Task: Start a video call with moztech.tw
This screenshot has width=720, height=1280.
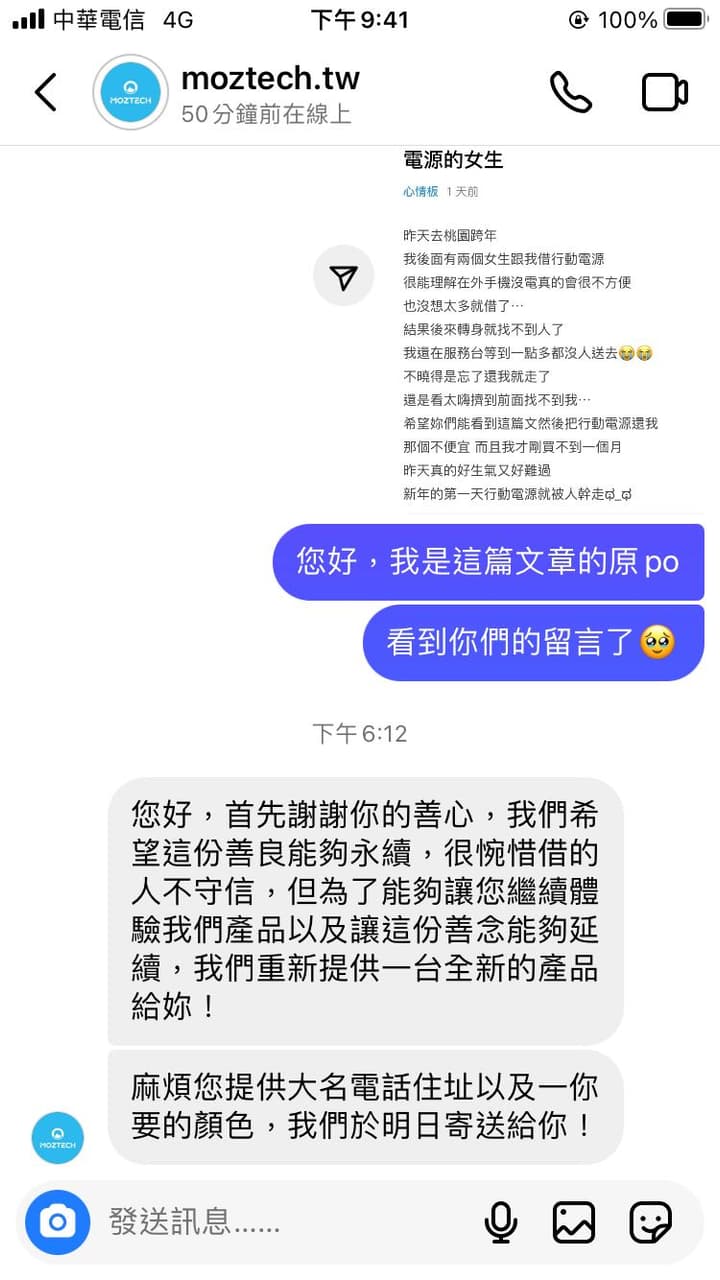Action: tap(664, 92)
